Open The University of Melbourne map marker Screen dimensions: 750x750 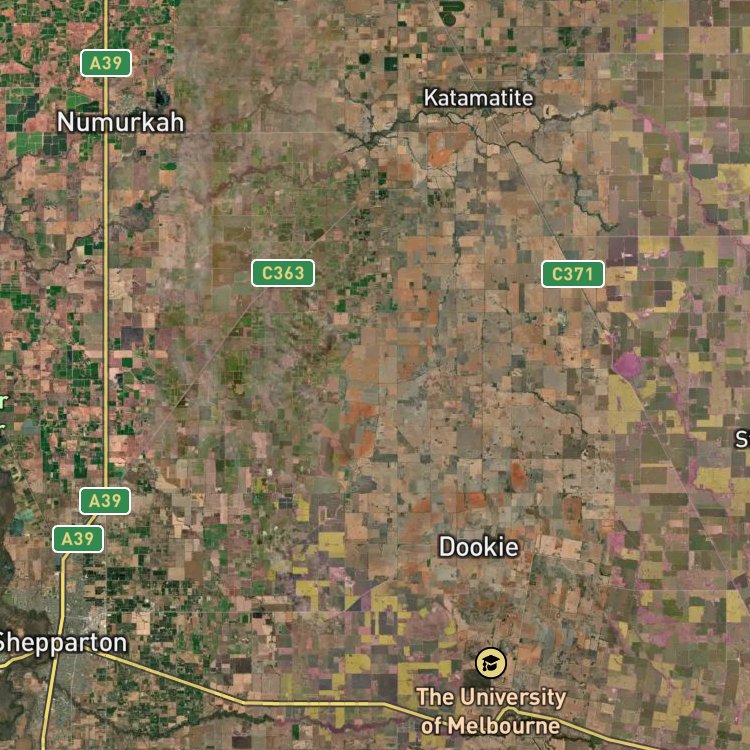(x=491, y=663)
